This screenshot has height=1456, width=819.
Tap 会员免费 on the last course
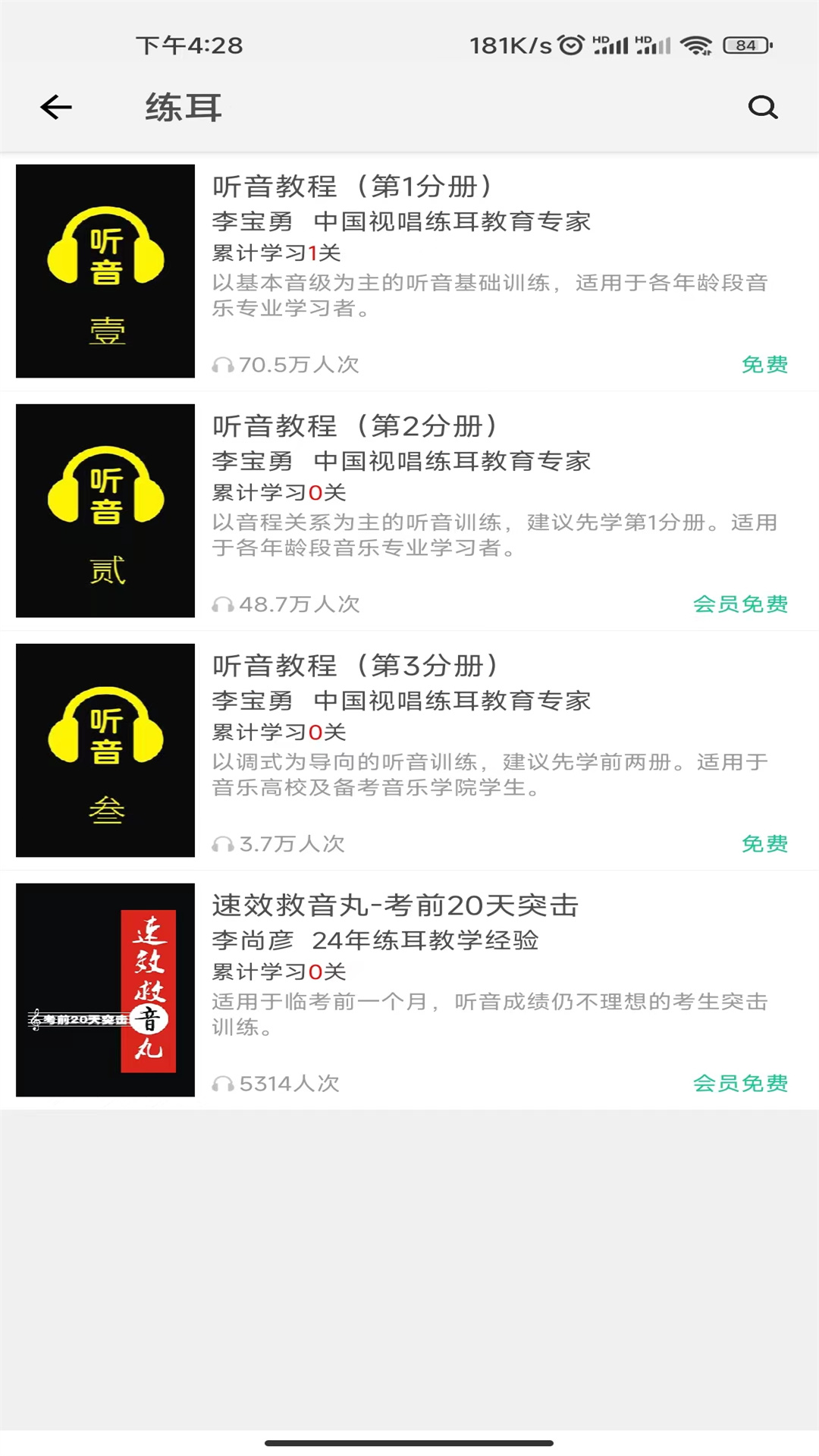tap(739, 1084)
